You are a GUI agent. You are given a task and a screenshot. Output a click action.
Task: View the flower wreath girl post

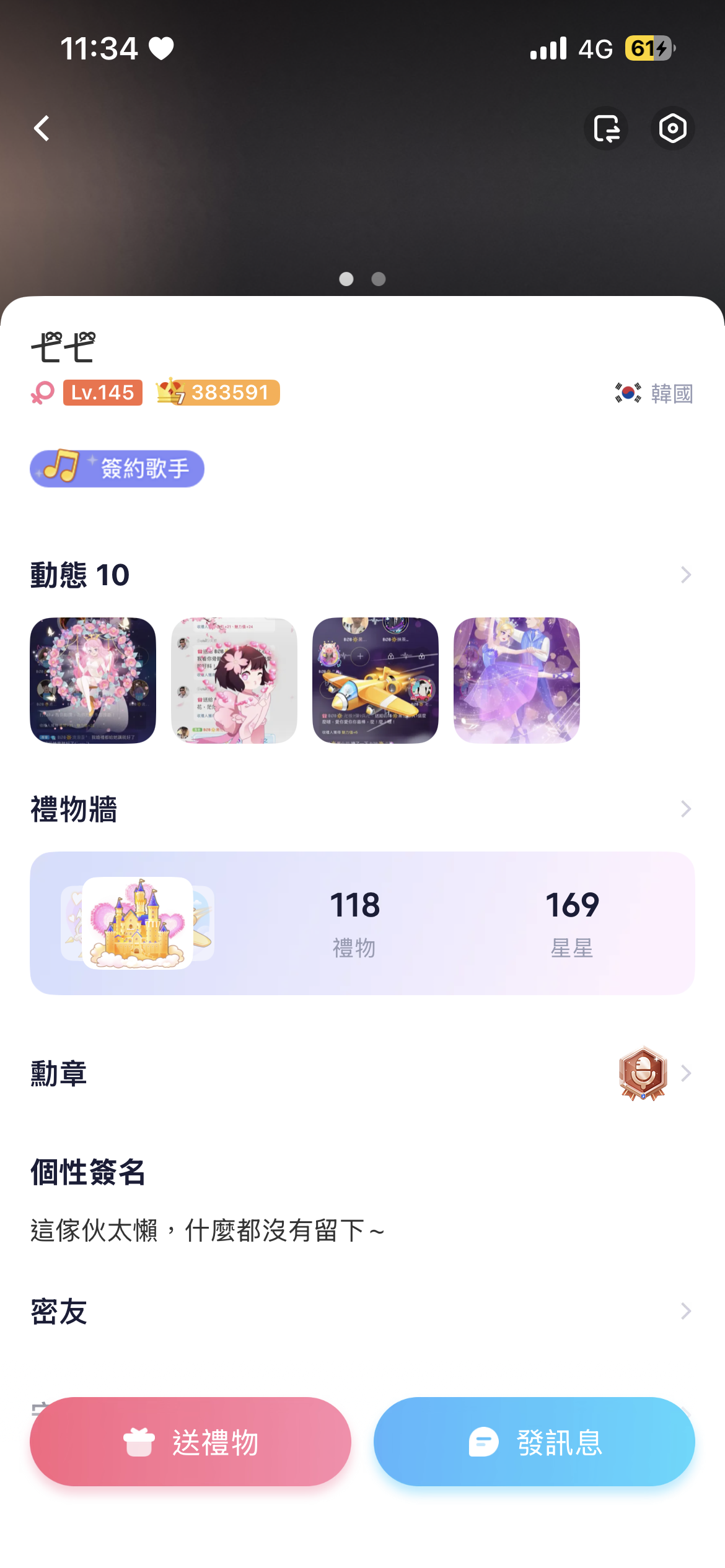click(x=93, y=680)
